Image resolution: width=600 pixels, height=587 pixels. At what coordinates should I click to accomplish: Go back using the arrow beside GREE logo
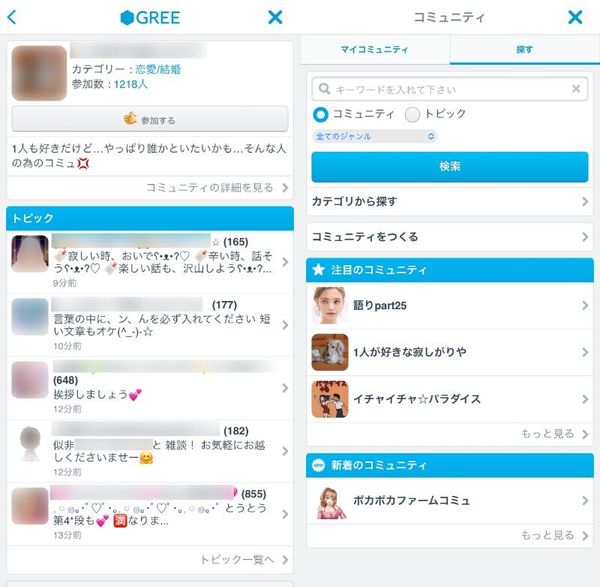(x=12, y=17)
